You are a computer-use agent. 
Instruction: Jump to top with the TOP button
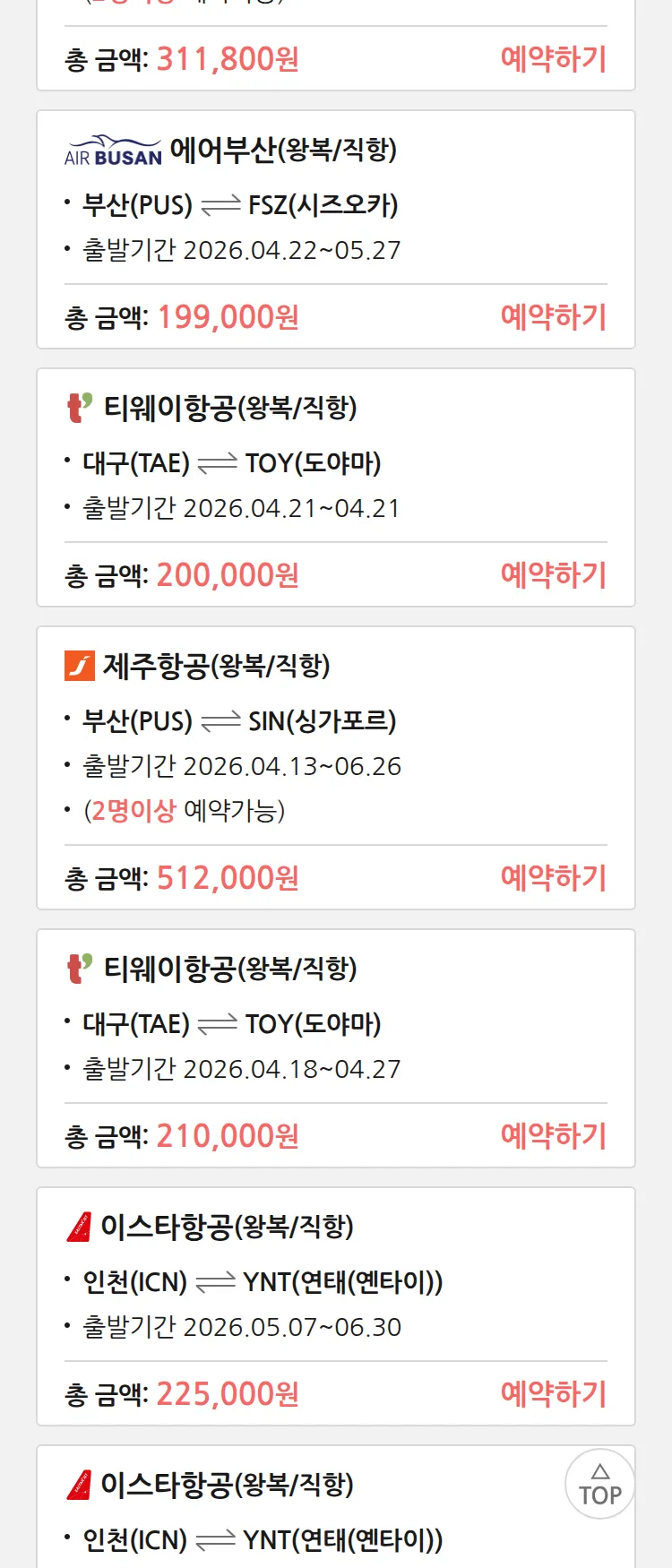(599, 1484)
